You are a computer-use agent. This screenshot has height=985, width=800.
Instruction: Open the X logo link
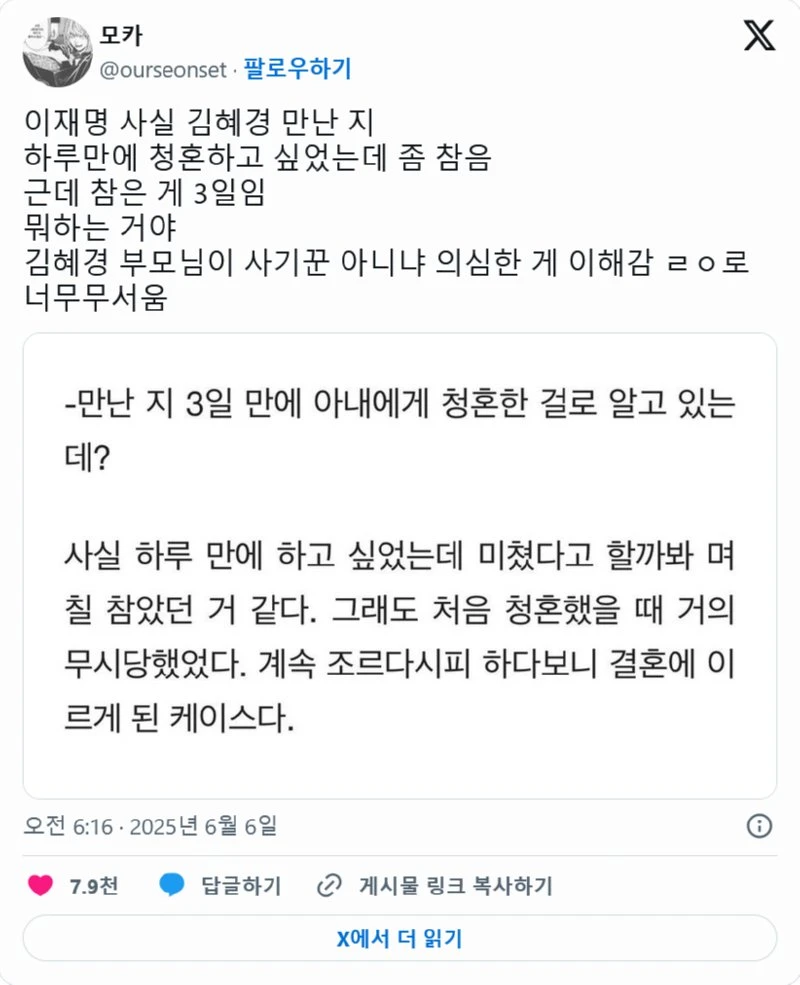758,38
